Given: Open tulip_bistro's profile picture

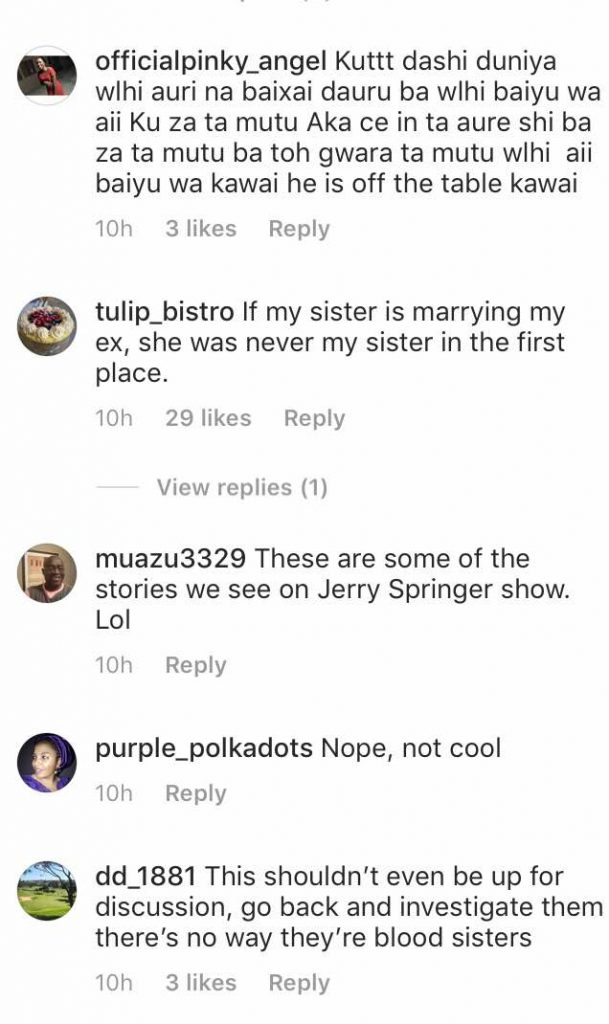Looking at the screenshot, I should (47, 326).
